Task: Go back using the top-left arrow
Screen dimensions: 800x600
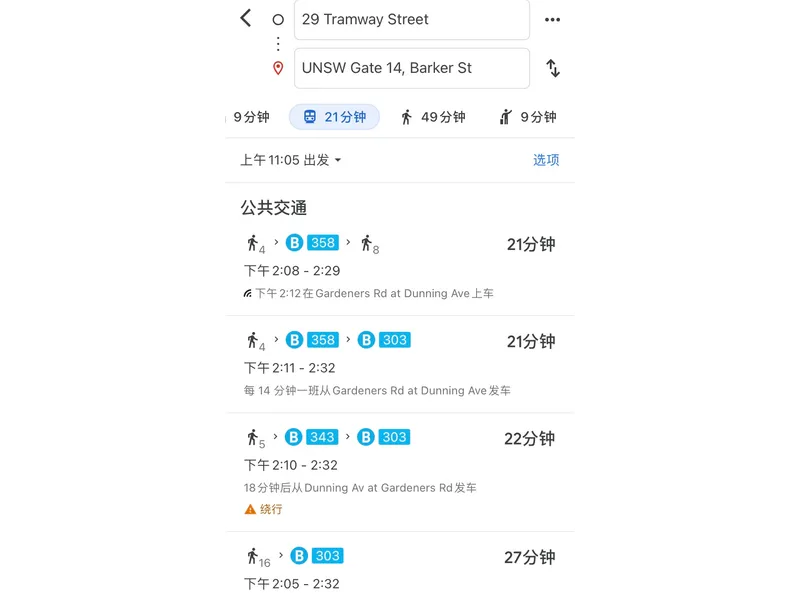Action: click(246, 18)
